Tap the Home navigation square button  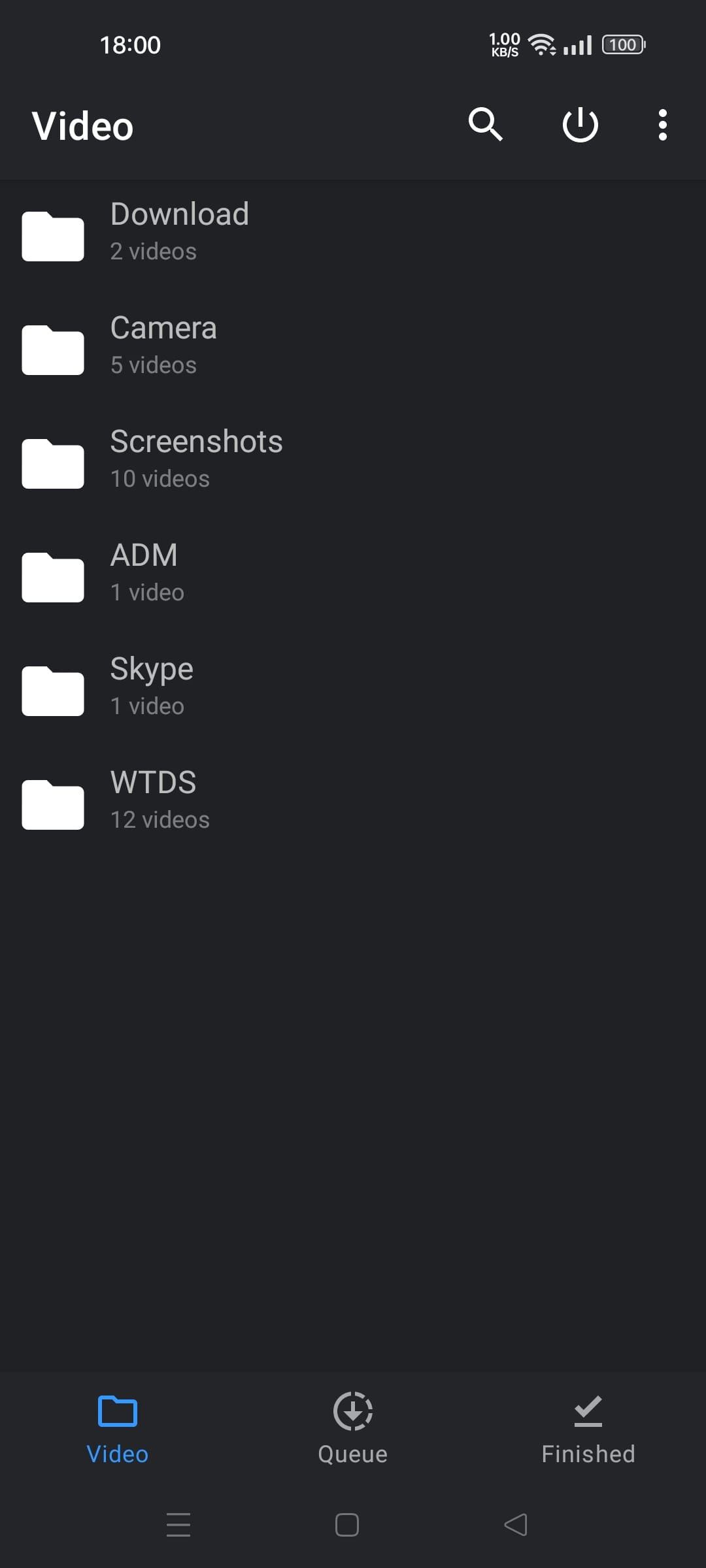click(347, 1526)
